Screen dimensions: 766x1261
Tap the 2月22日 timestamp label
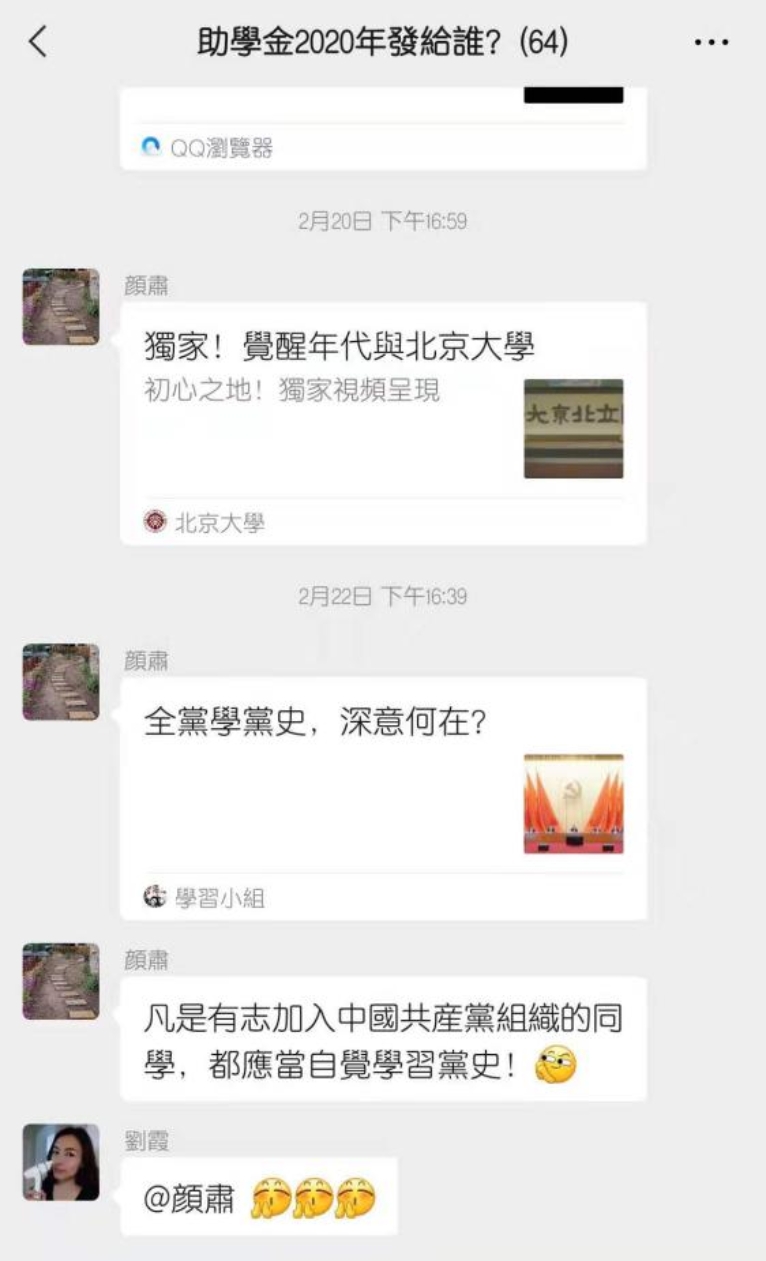pos(383,595)
